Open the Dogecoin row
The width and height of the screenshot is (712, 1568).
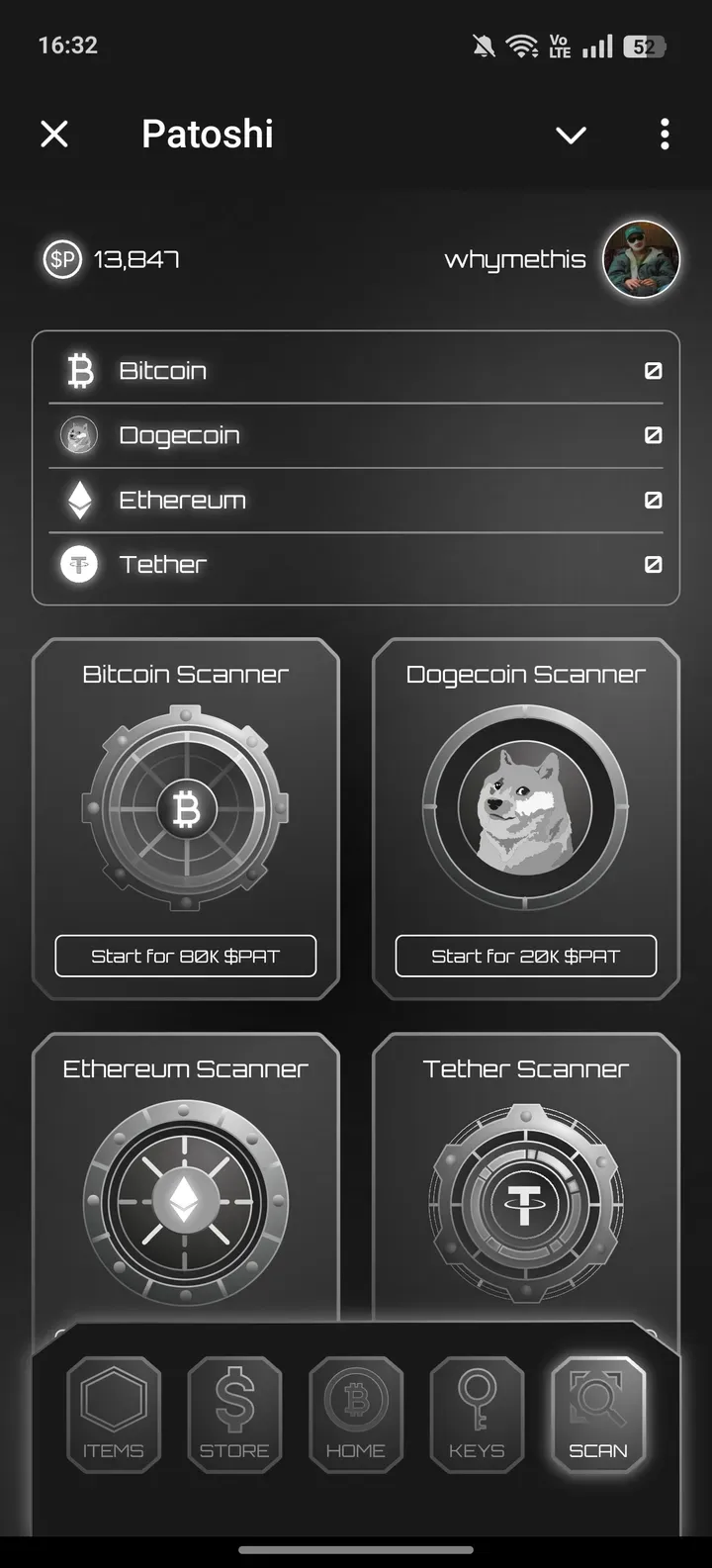coord(356,435)
